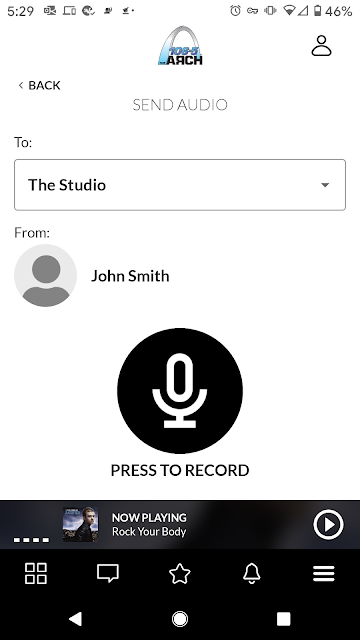Play the Now Playing track
The image size is (360, 640).
[328, 524]
